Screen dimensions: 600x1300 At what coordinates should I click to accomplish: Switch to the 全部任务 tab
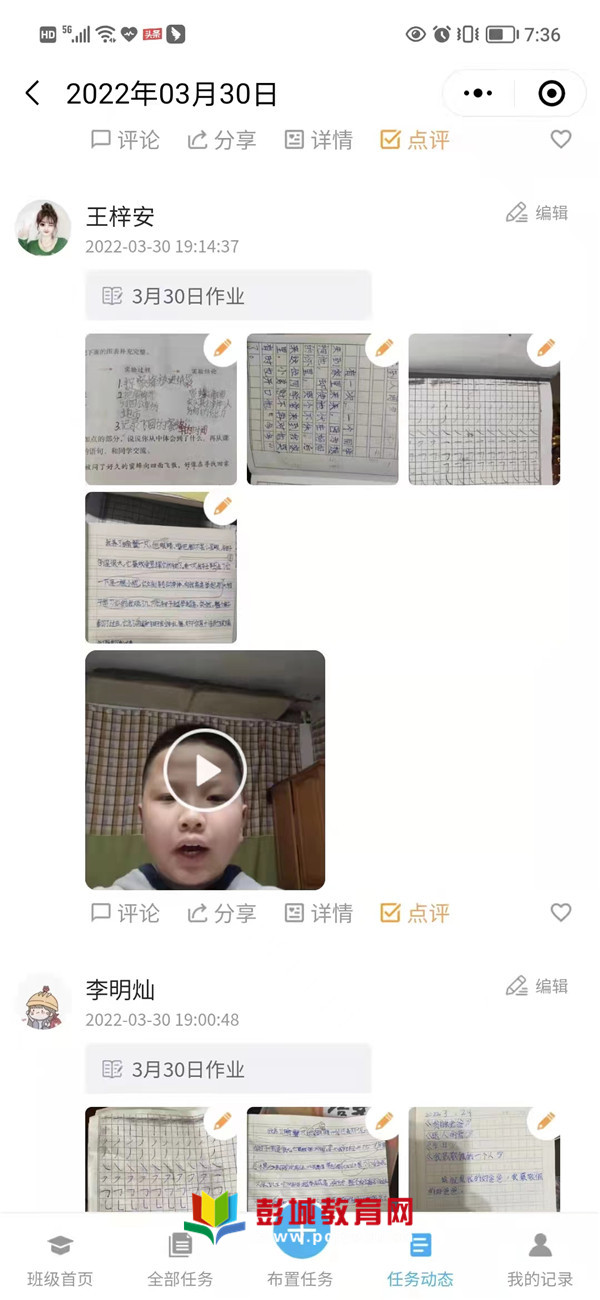(x=180, y=1260)
